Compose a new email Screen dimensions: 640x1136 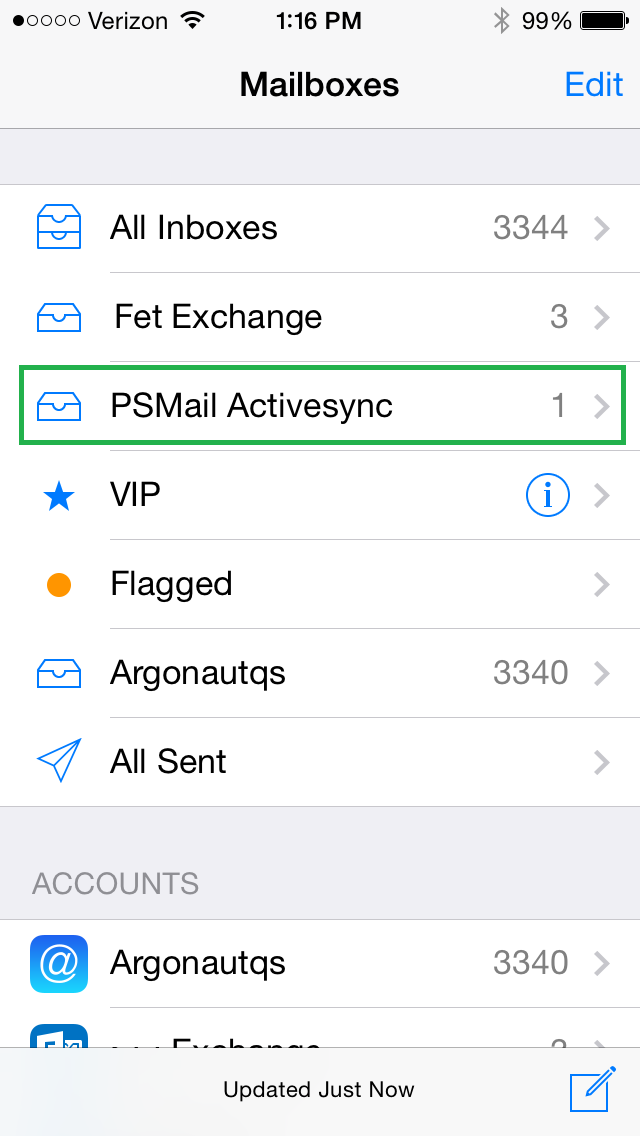pyautogui.click(x=592, y=1089)
